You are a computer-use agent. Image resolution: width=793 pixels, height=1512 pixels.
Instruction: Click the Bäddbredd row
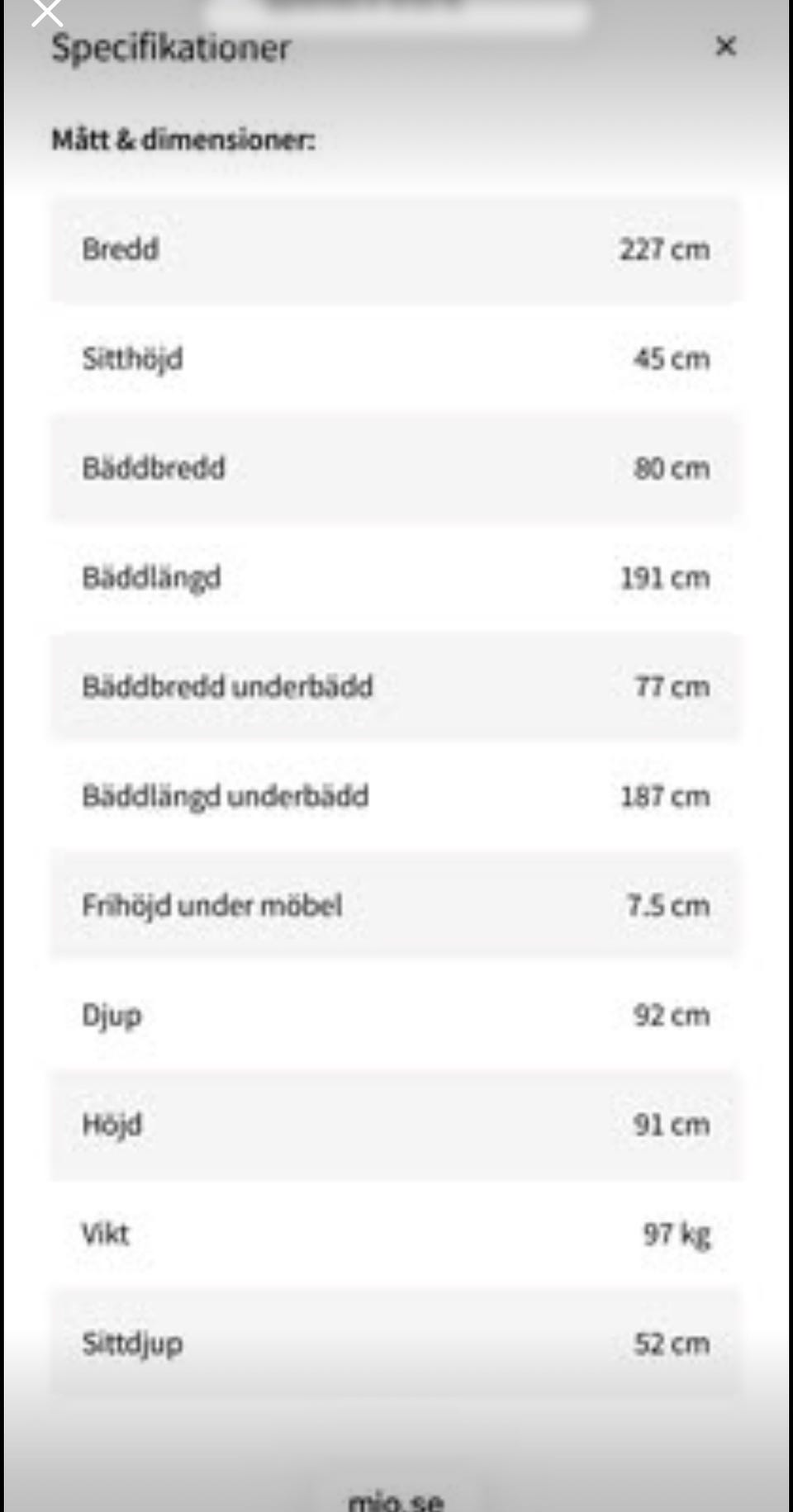point(396,467)
